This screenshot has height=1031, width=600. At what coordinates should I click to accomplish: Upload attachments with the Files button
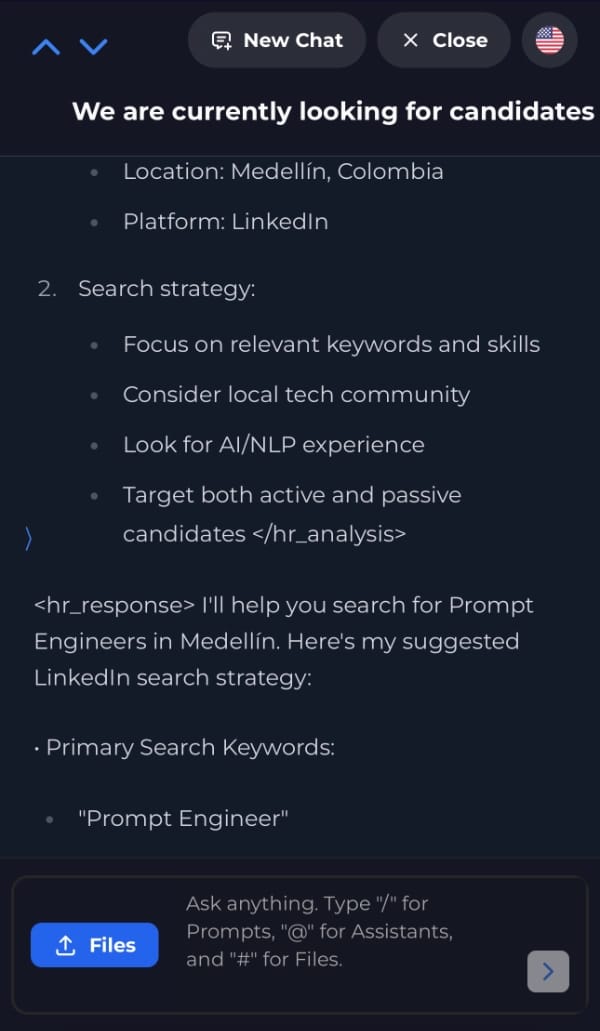tap(95, 945)
